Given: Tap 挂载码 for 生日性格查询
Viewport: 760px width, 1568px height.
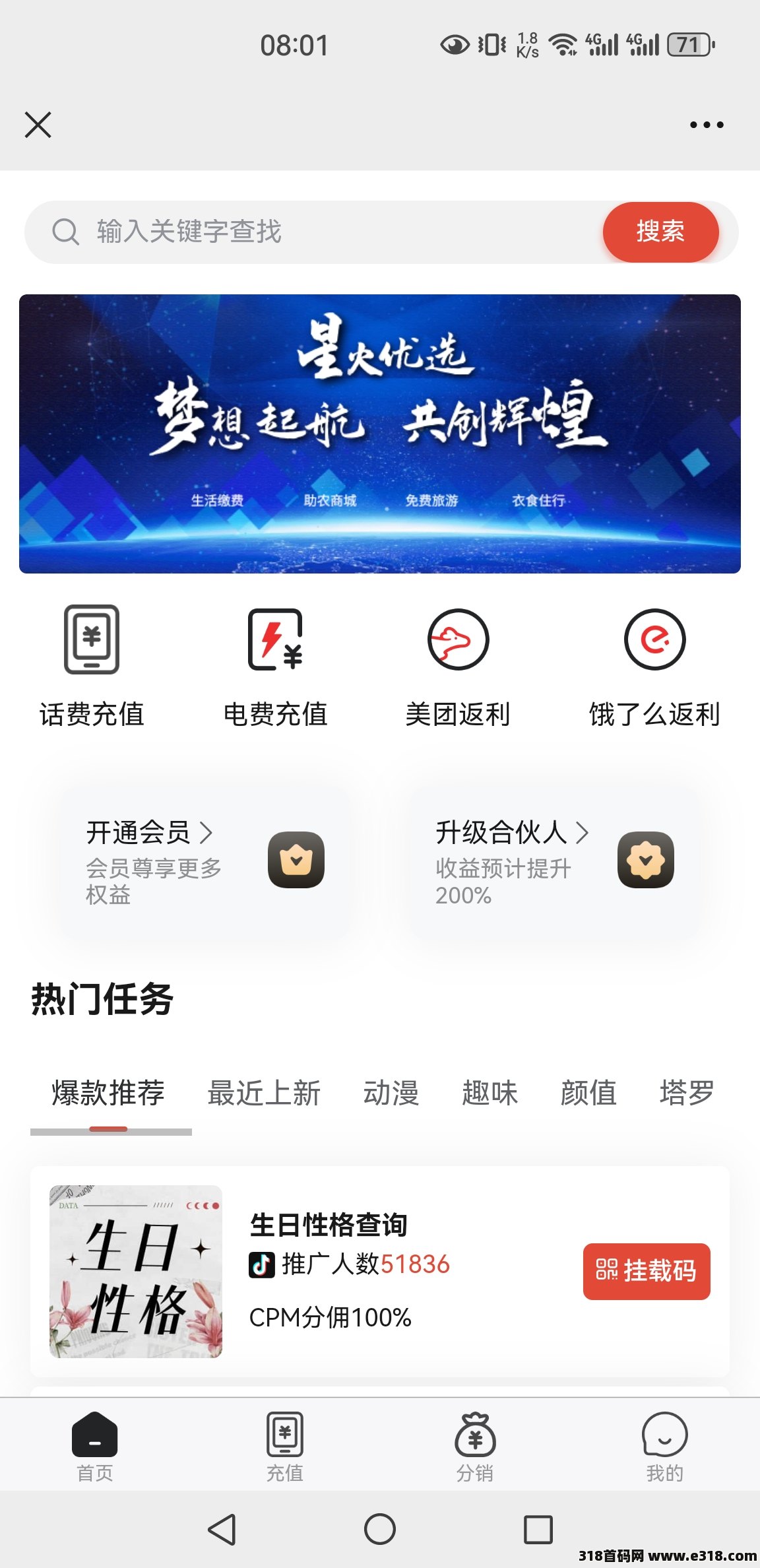Looking at the screenshot, I should click(647, 1271).
